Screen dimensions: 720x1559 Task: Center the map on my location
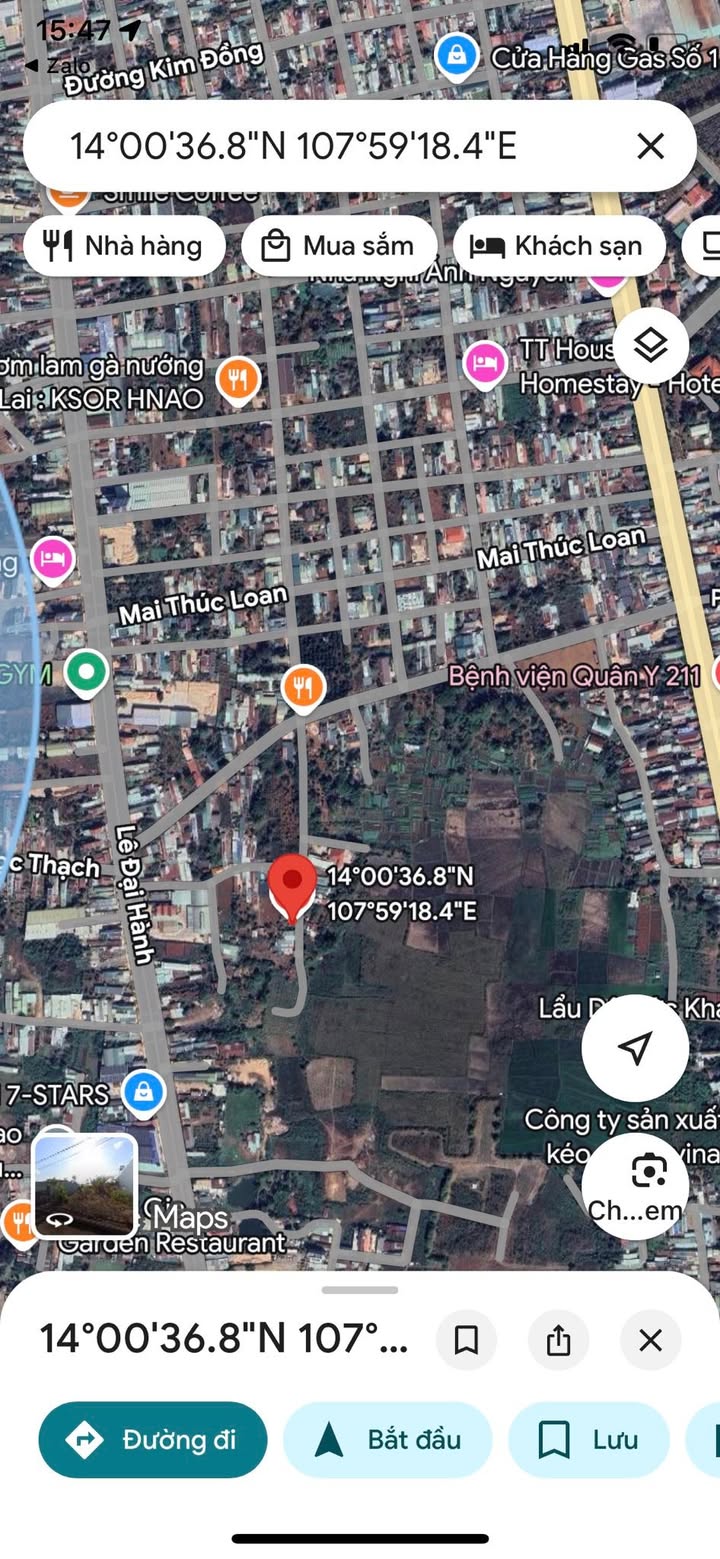tap(635, 1048)
